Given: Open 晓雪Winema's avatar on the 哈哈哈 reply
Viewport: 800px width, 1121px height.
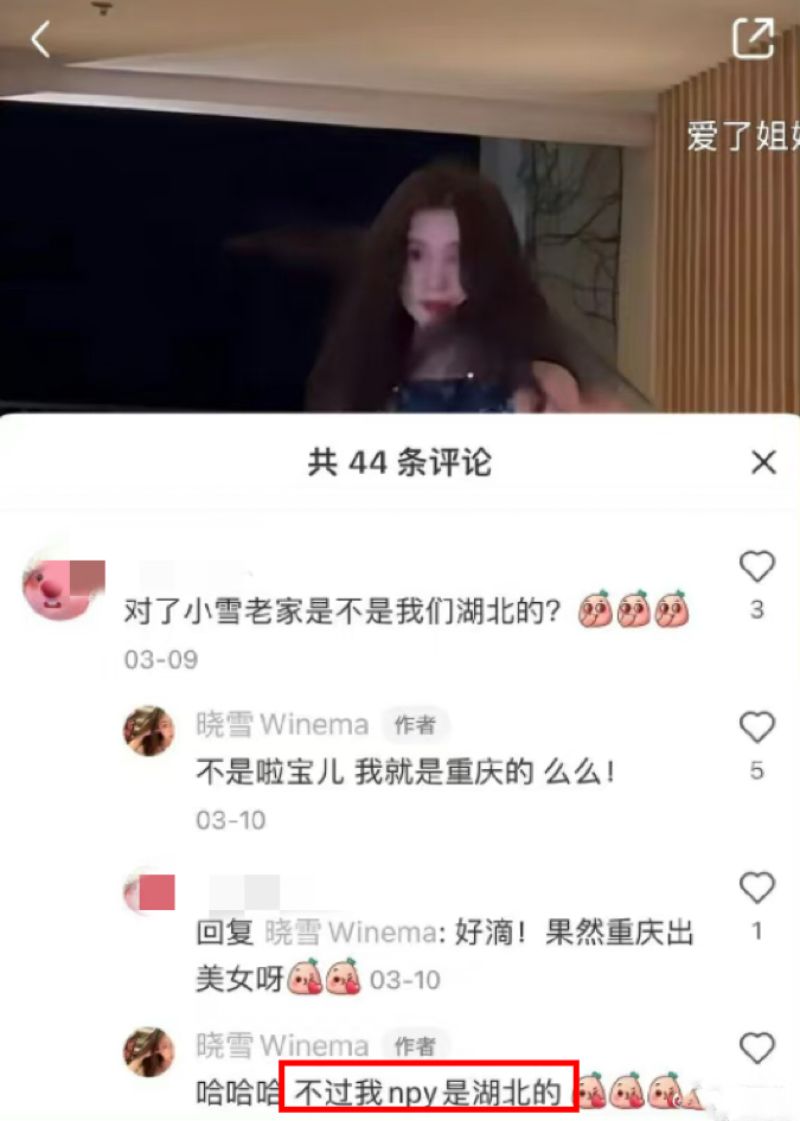Looking at the screenshot, I should coord(148,1052).
